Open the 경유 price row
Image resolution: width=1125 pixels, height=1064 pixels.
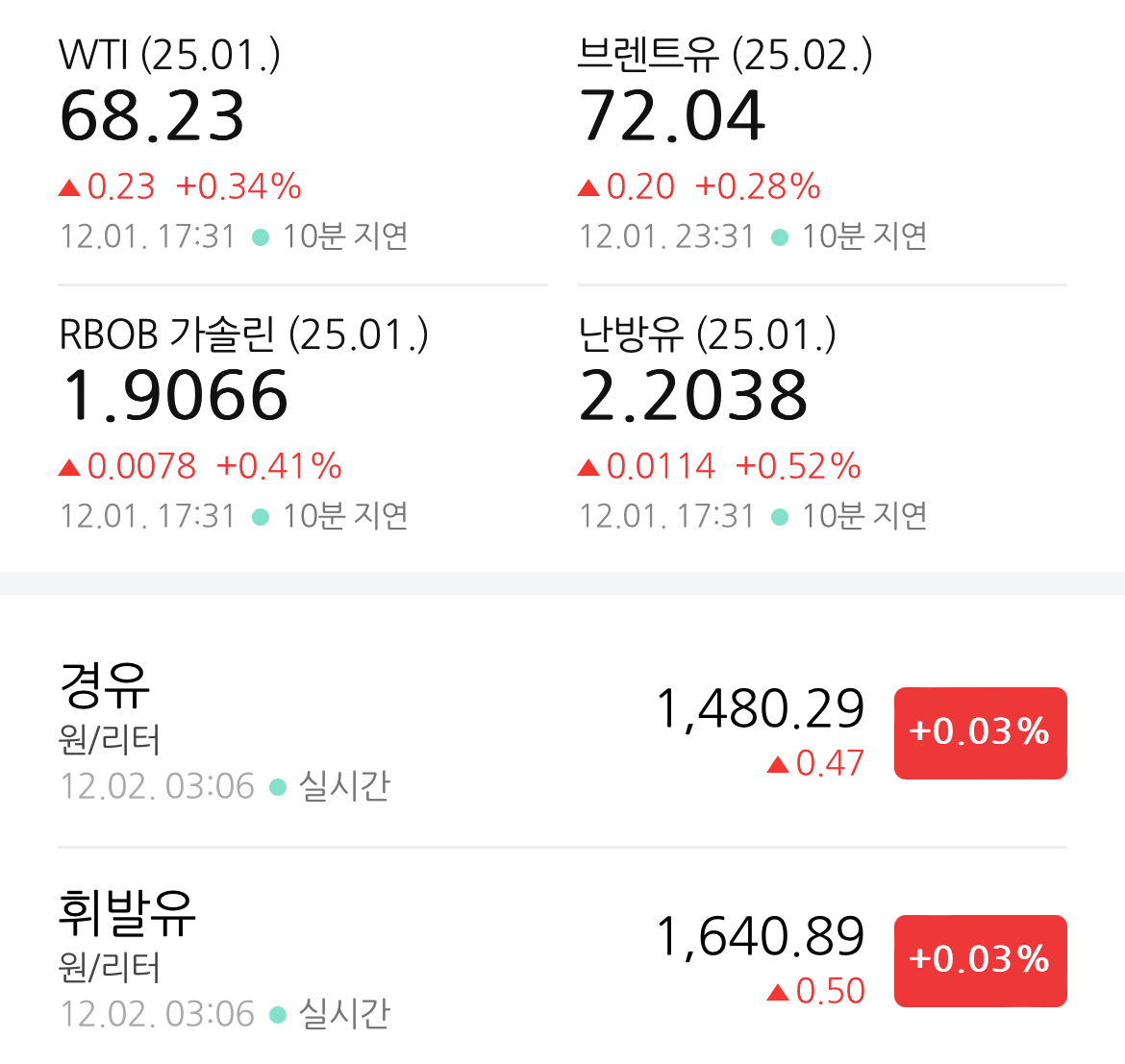click(x=562, y=732)
